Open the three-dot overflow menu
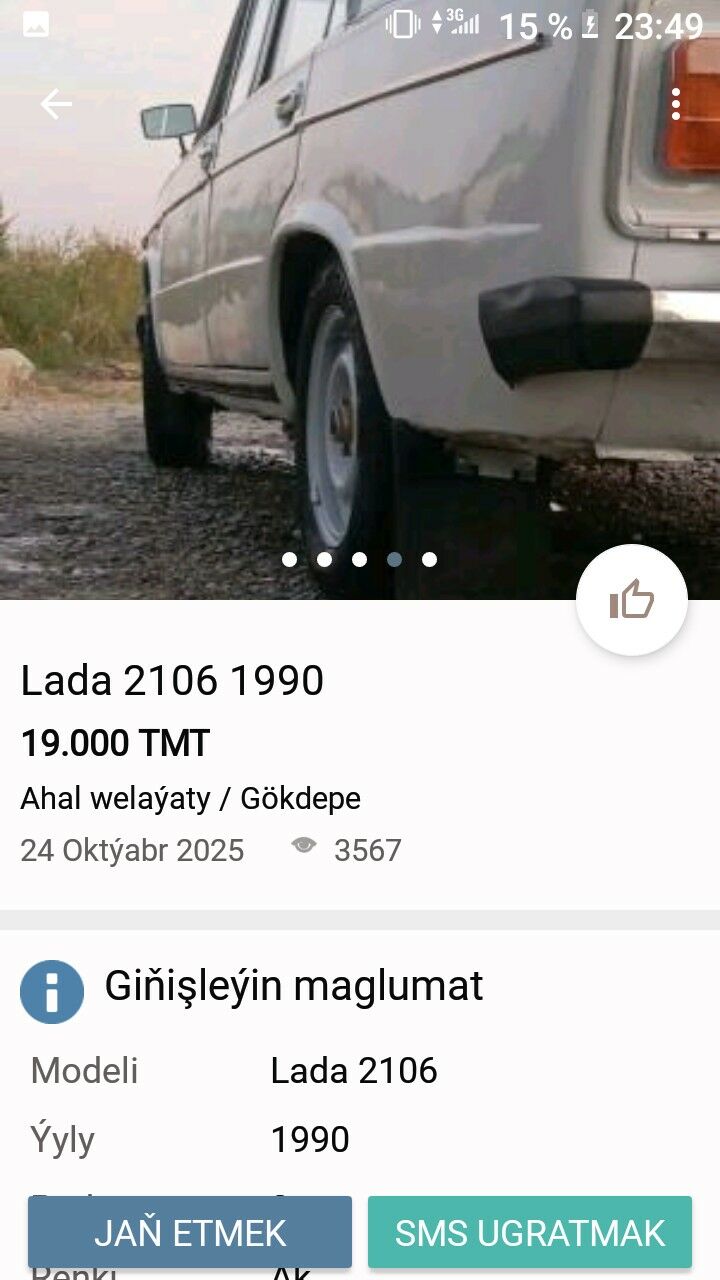The image size is (720, 1280). coord(676,104)
